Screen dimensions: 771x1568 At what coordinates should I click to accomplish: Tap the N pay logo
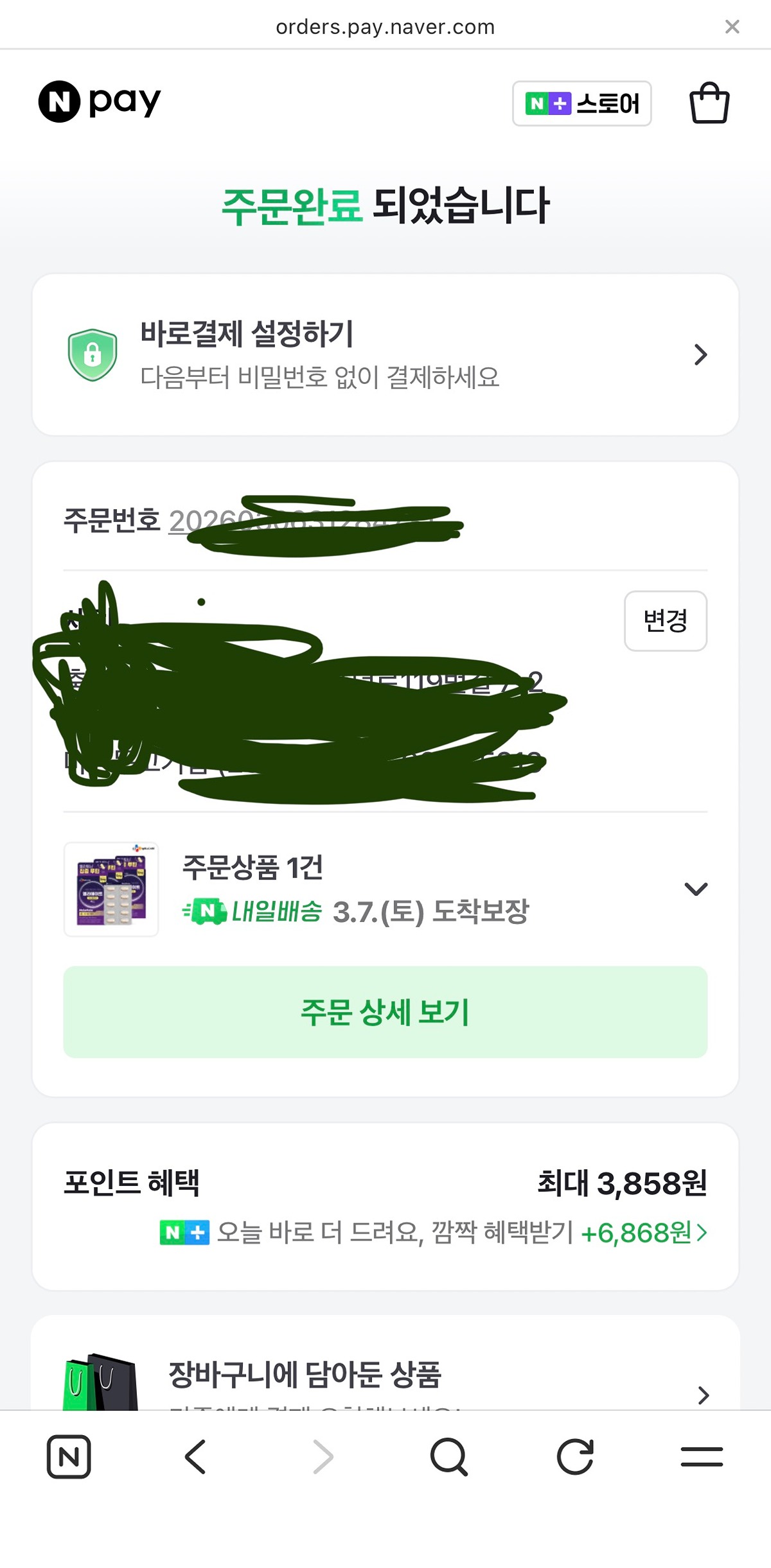click(x=100, y=101)
